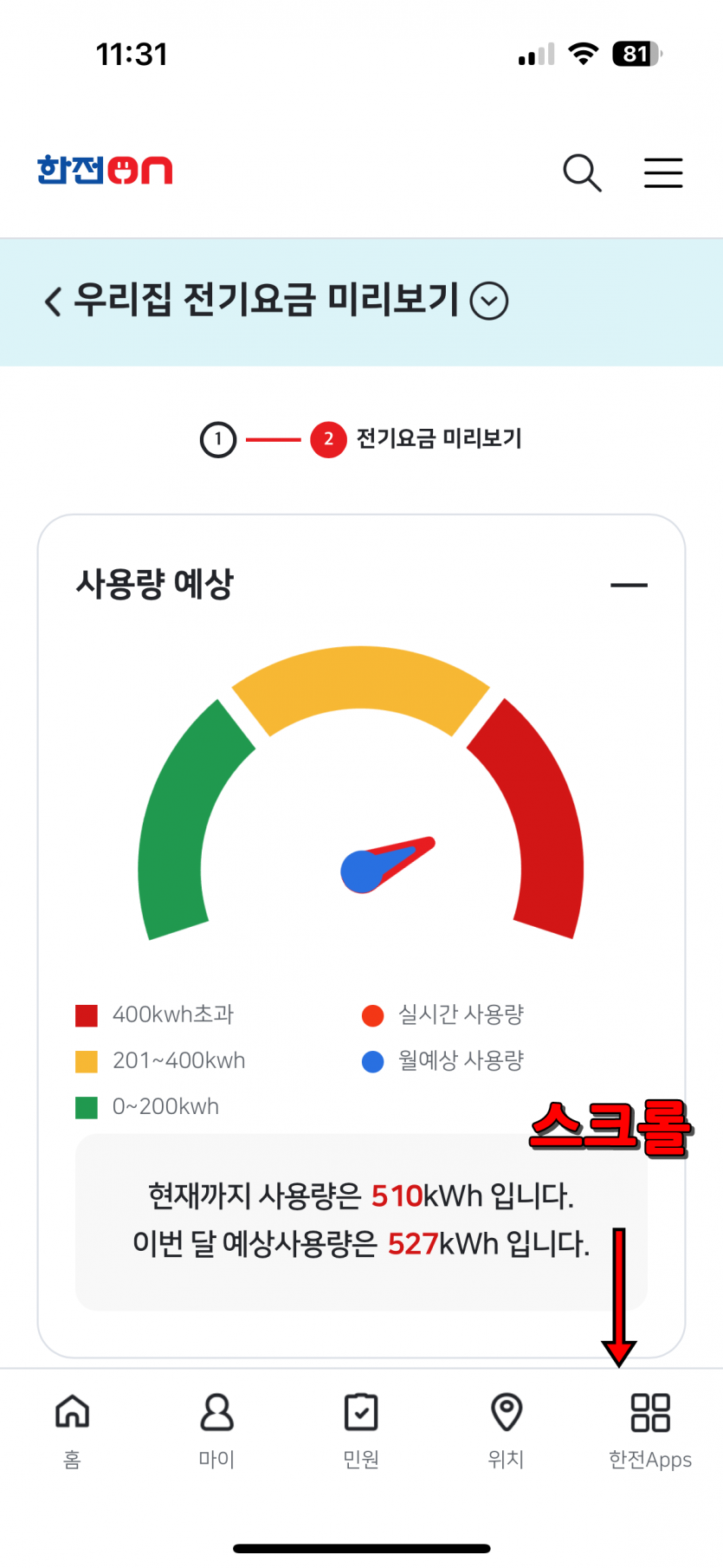This screenshot has height=1568, width=723.
Task: Open the search magnifier icon
Action: coord(582,173)
